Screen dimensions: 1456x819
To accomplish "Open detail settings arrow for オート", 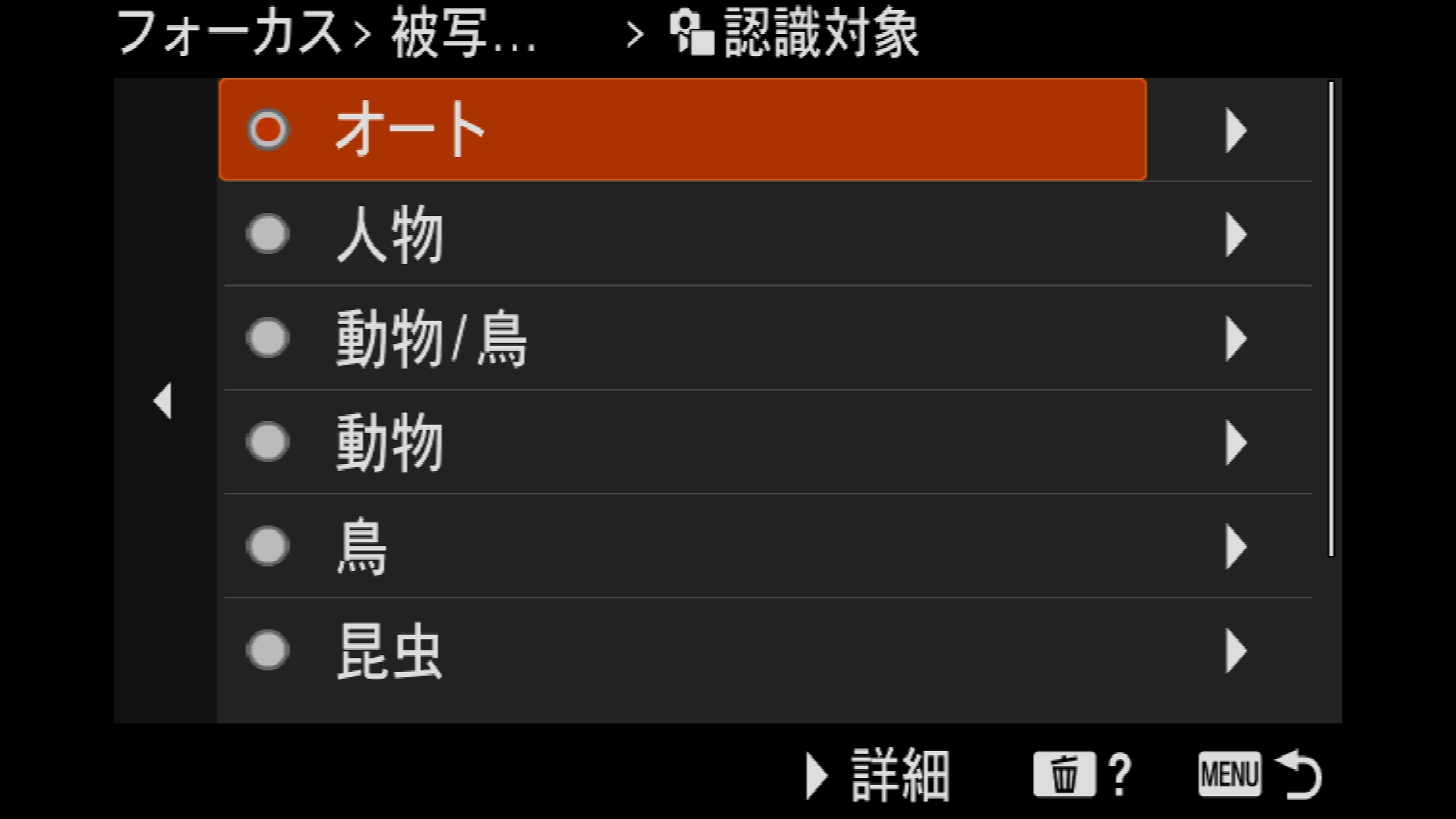I will point(1235,130).
